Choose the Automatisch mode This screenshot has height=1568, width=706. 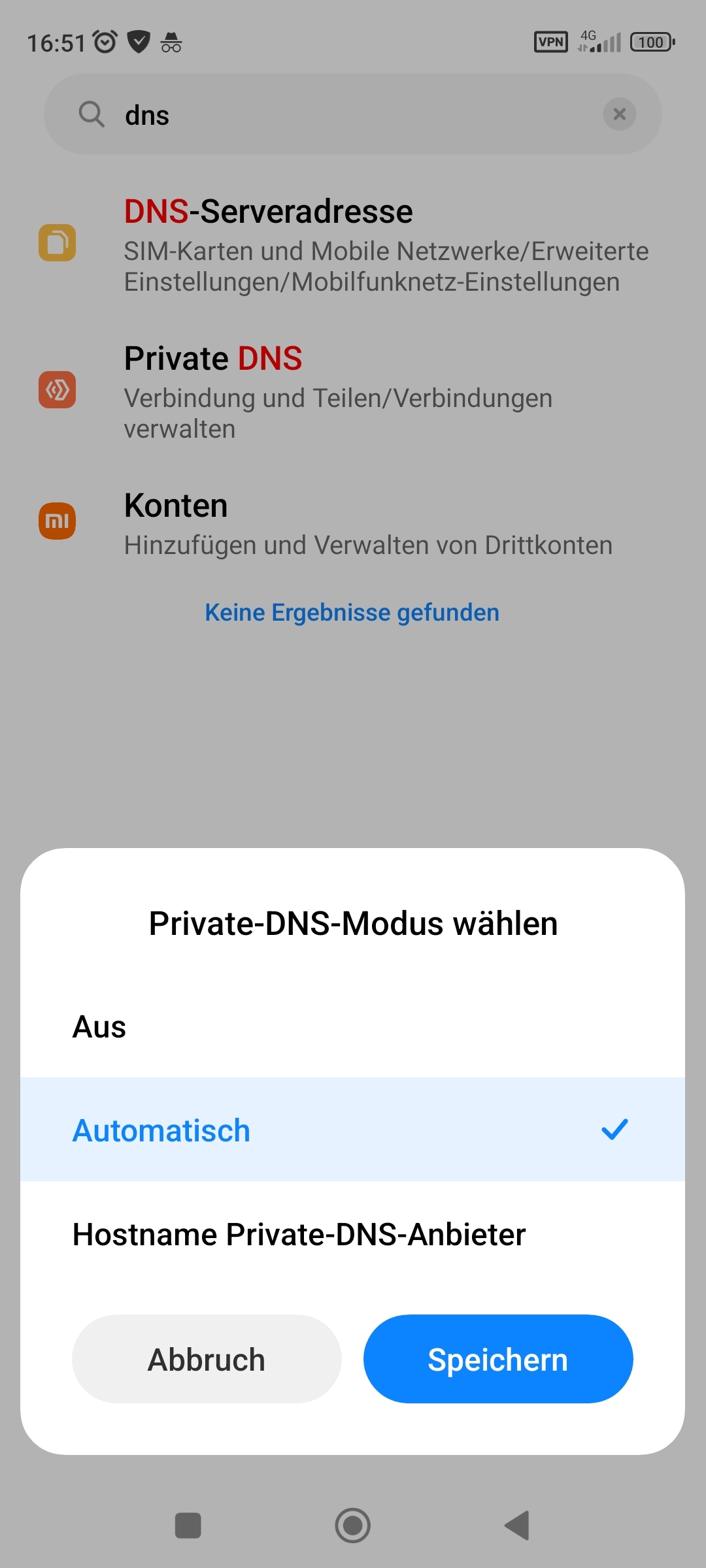pos(352,1130)
